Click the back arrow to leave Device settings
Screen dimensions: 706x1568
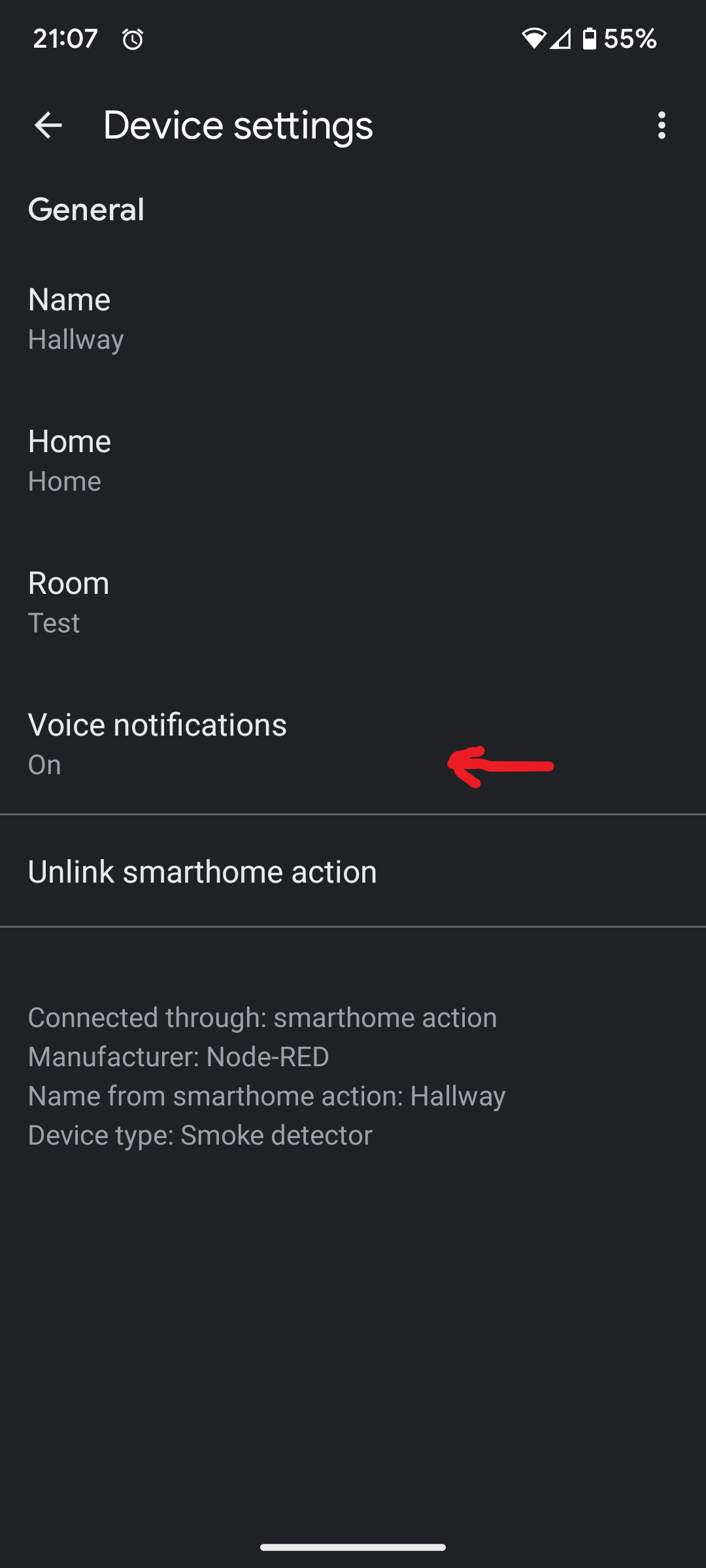(x=48, y=126)
